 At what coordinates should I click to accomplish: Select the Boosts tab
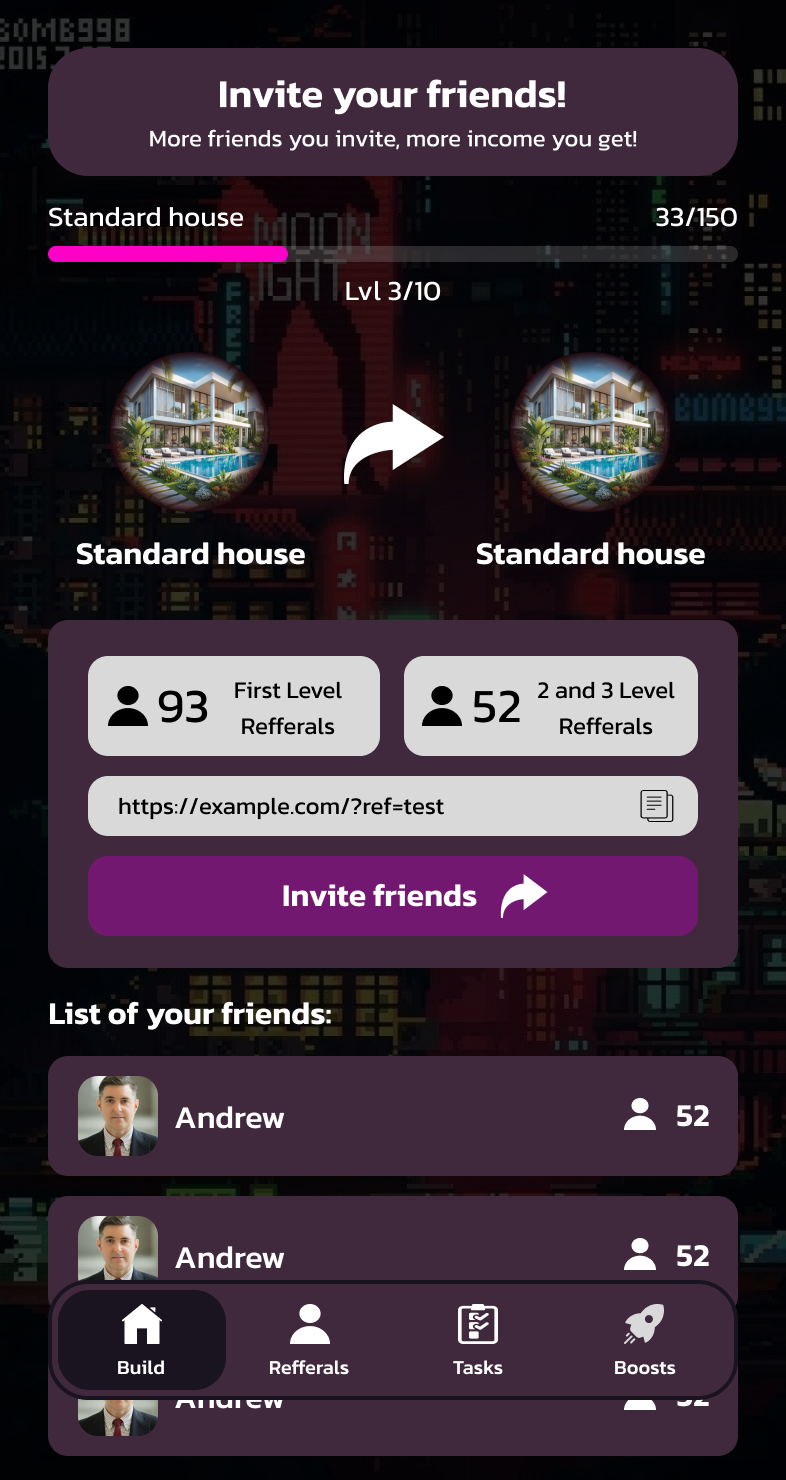click(x=645, y=1340)
